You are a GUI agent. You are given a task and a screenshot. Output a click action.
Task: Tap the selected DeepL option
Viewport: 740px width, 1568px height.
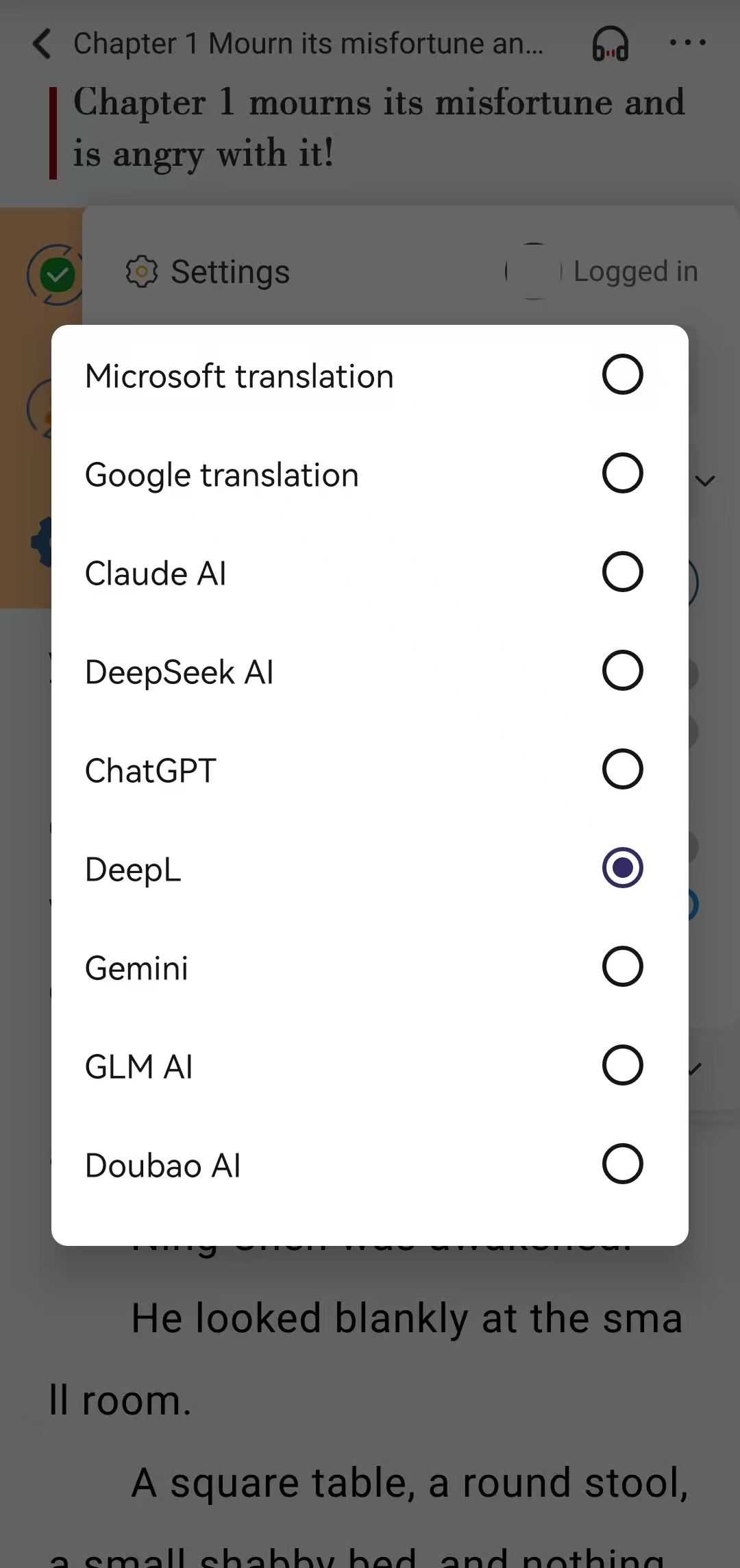(x=370, y=868)
